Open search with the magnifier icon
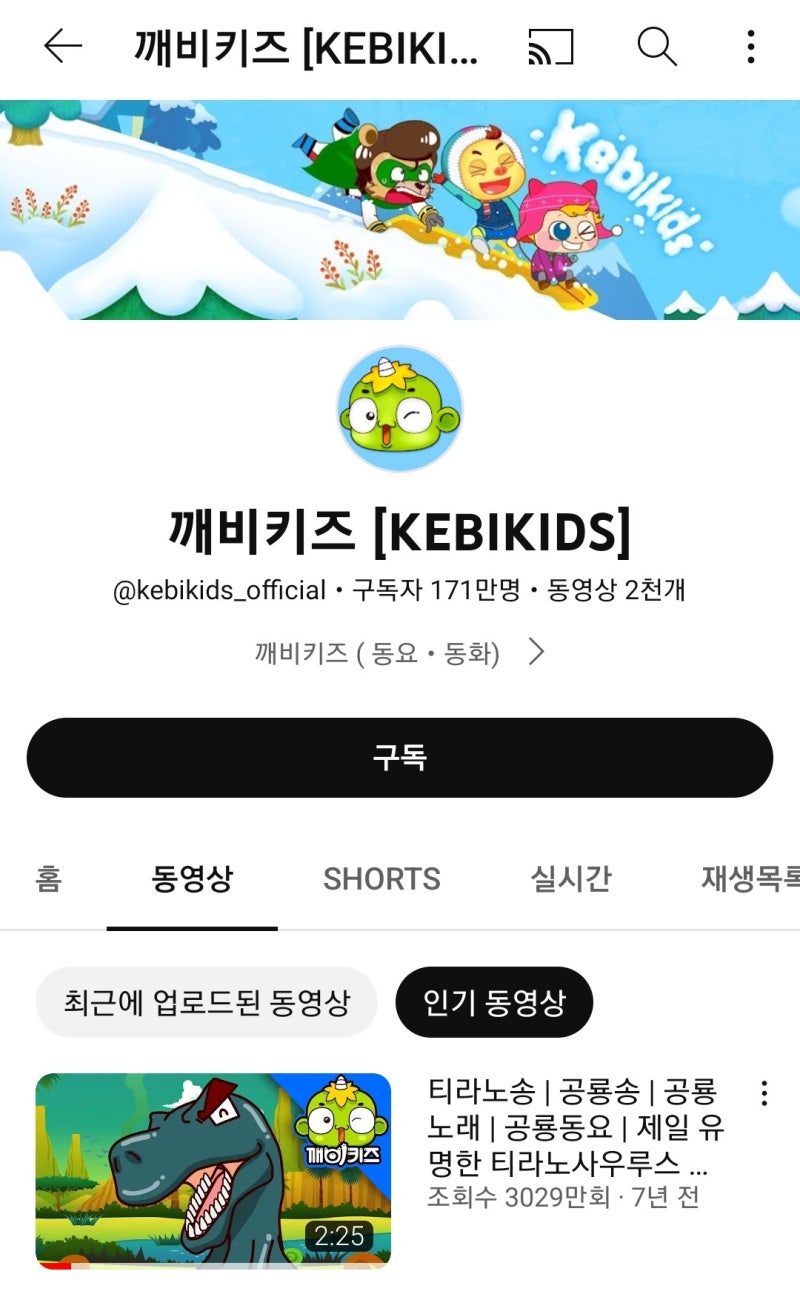The height and width of the screenshot is (1294, 800). 657,46
